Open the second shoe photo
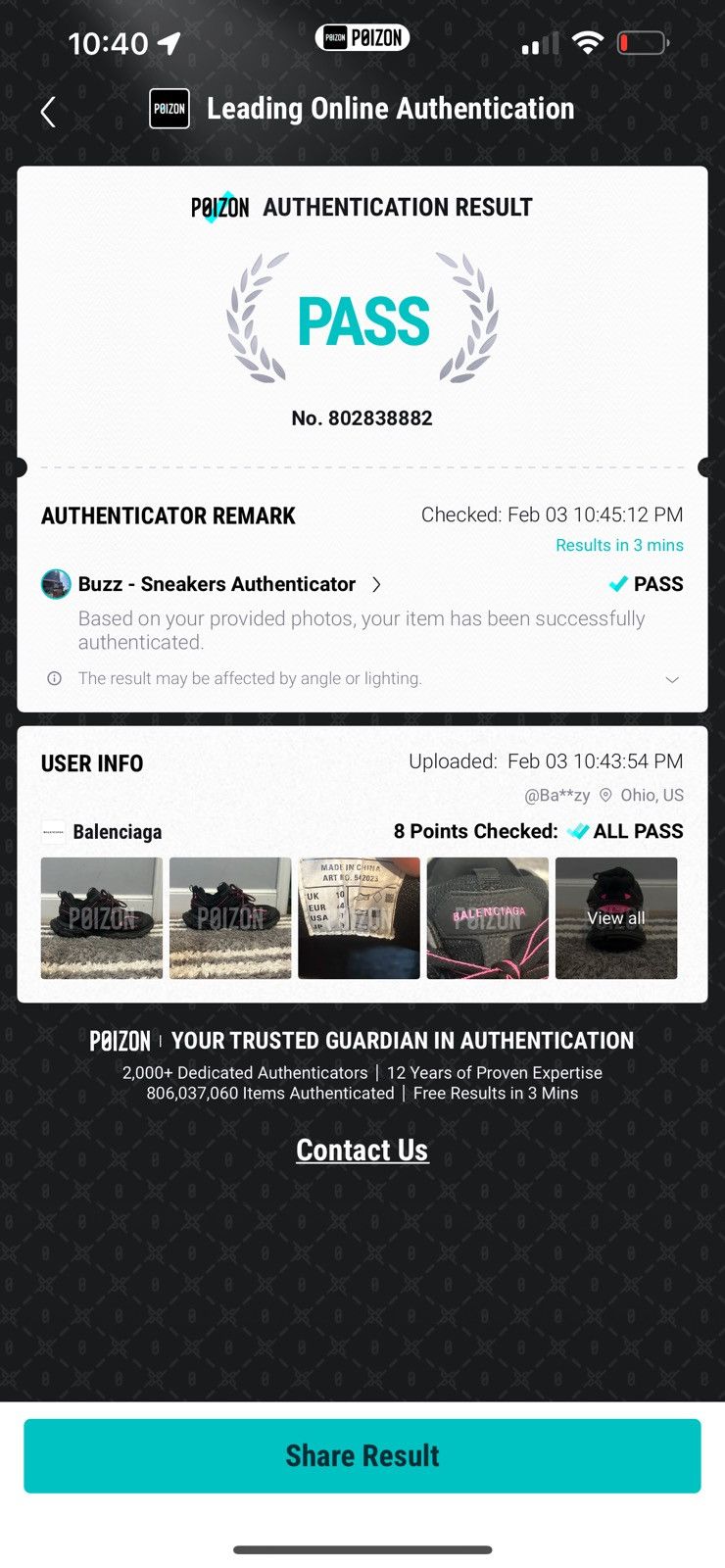Screen dimensions: 725x1568 (x=230, y=918)
